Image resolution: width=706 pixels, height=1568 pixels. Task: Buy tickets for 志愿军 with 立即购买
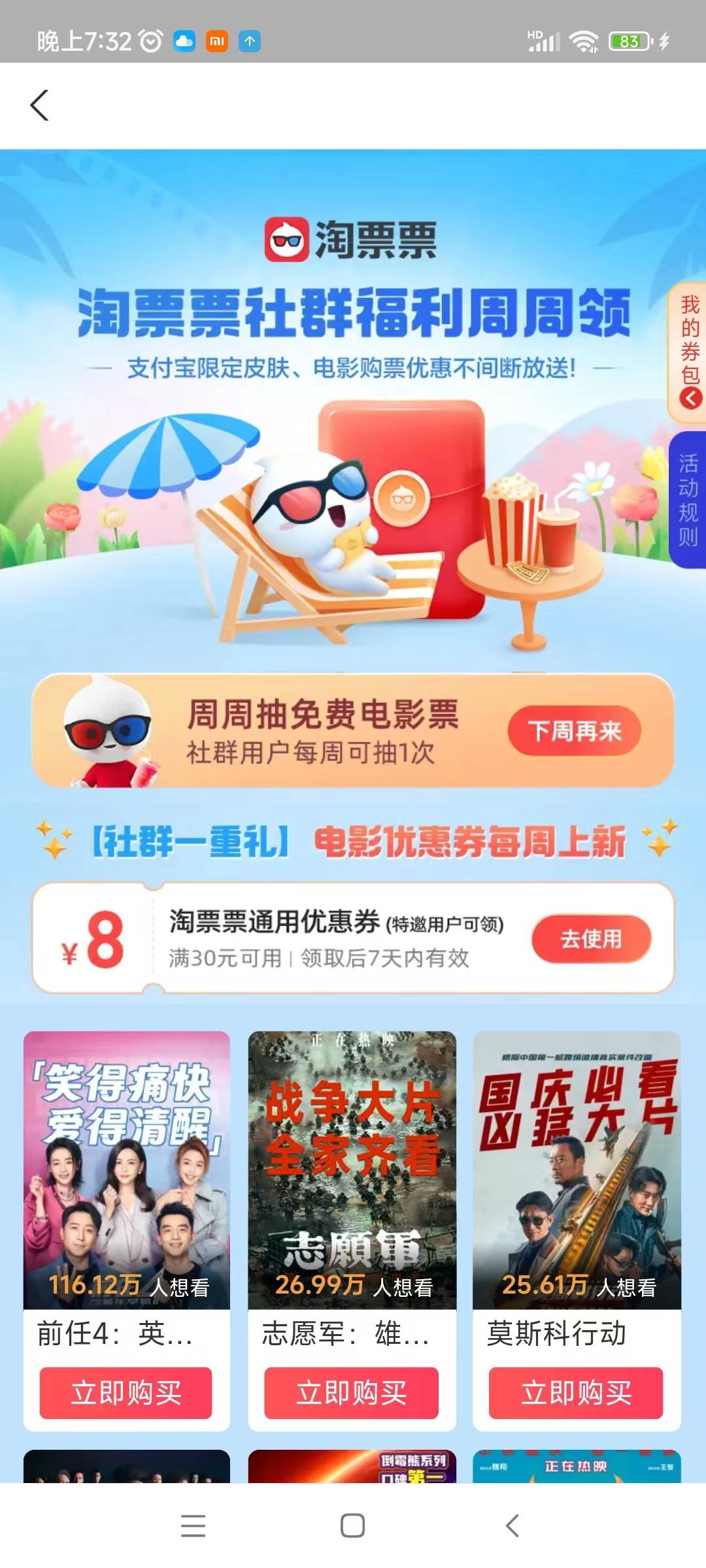point(351,1393)
